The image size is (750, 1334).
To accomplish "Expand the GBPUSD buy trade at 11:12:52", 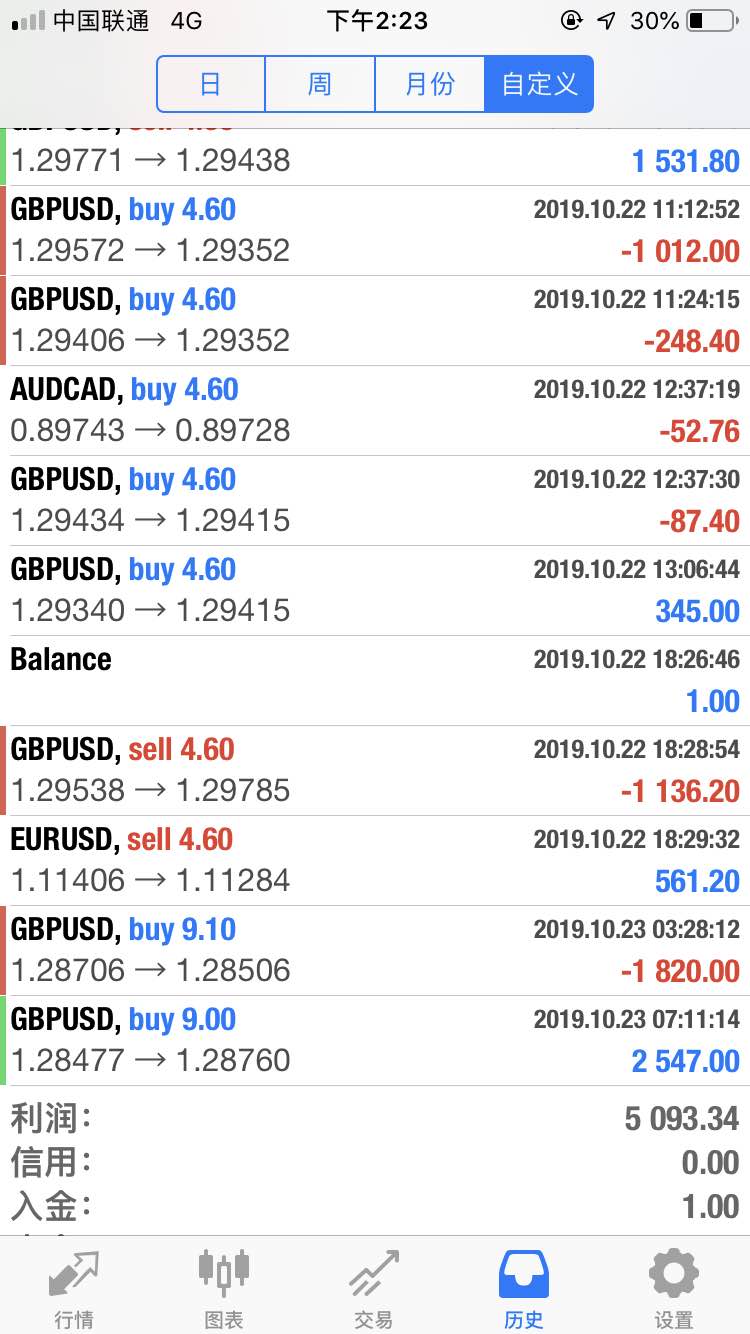I will pyautogui.click(x=375, y=230).
